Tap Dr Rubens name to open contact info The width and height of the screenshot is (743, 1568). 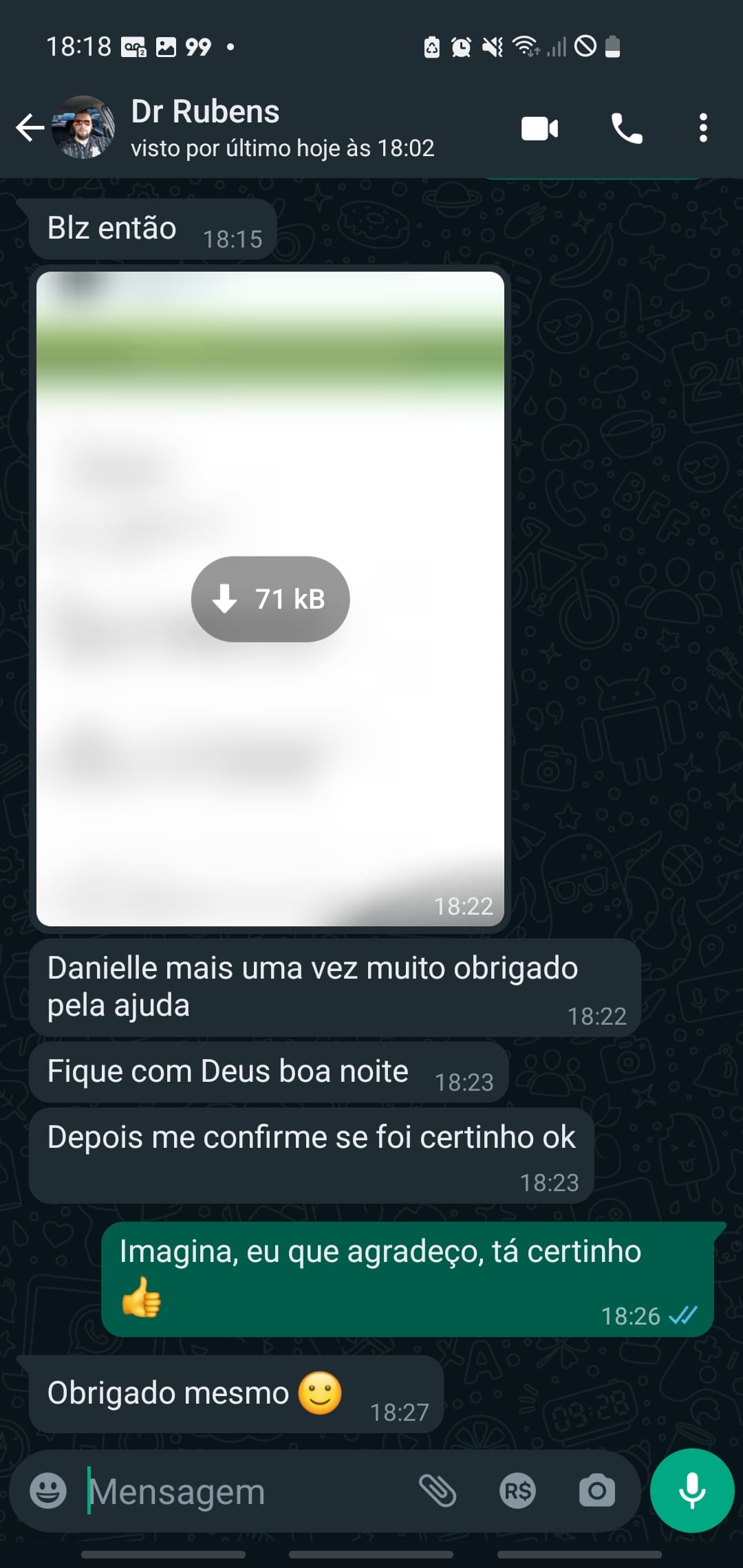point(204,110)
